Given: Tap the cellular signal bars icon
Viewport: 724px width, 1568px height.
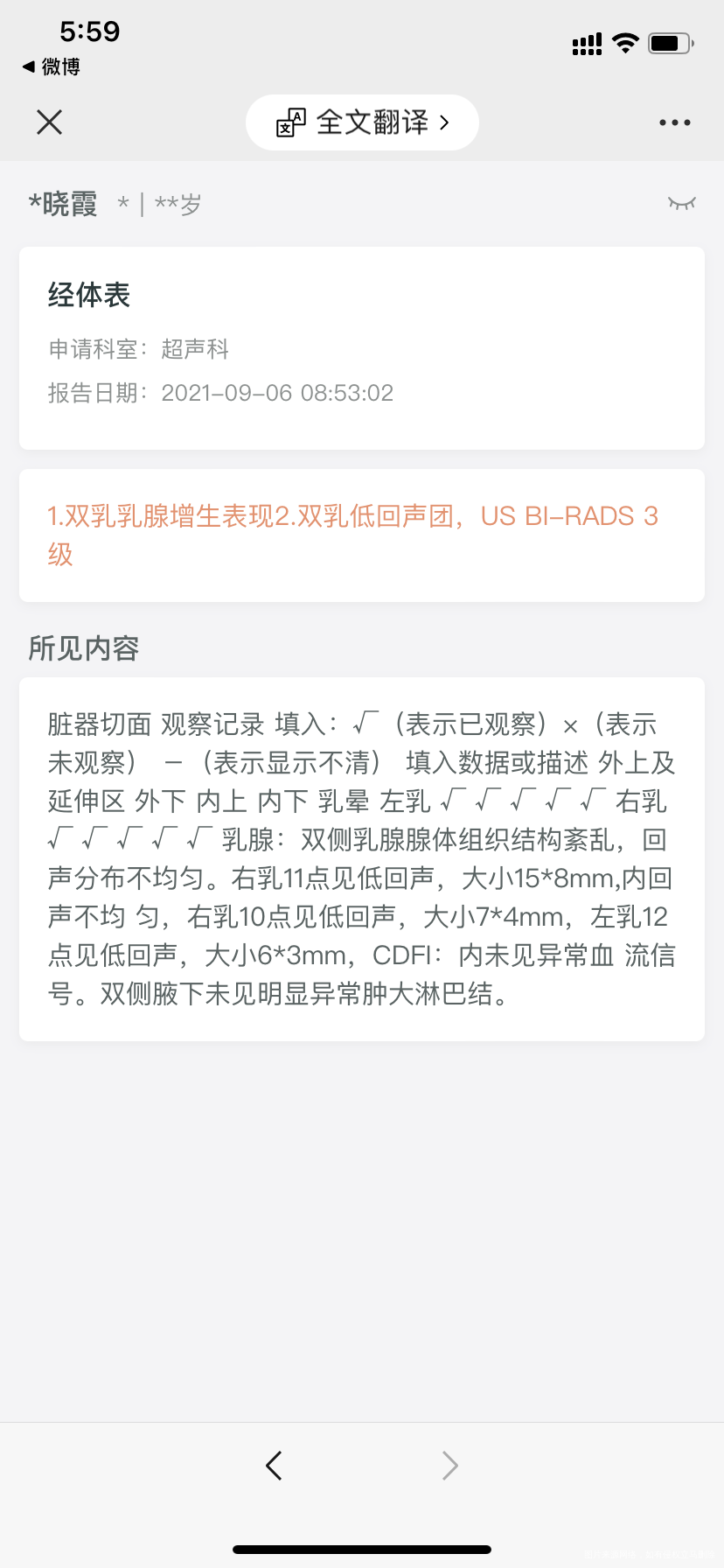Looking at the screenshot, I should [586, 43].
